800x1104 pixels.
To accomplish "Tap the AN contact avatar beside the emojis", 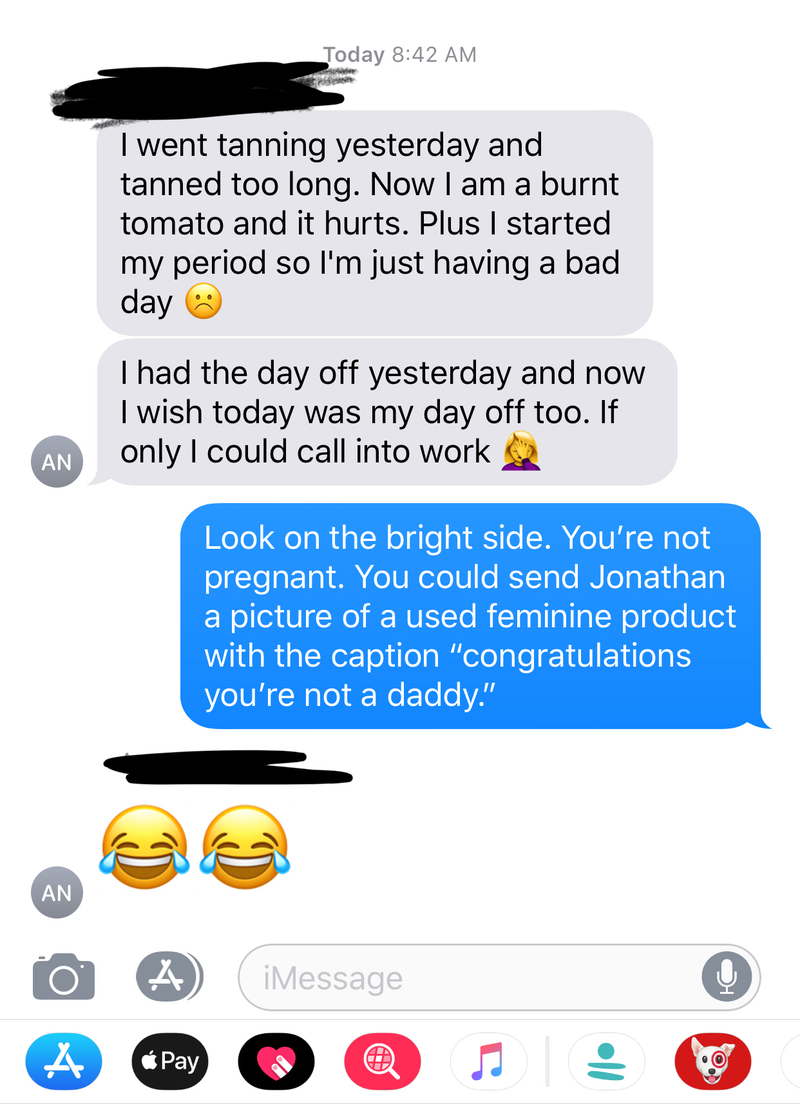I will pos(57,893).
